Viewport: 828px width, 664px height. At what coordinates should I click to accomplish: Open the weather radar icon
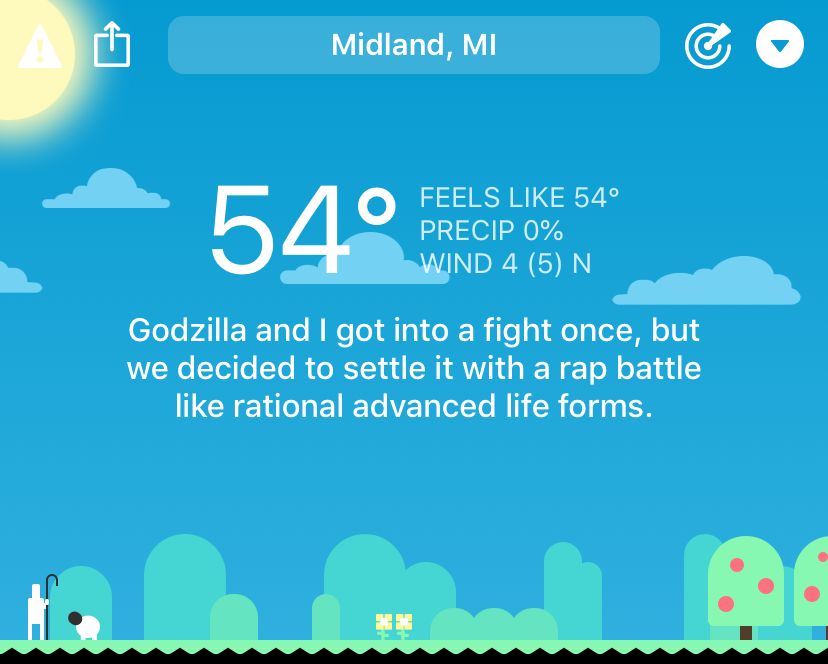click(707, 45)
